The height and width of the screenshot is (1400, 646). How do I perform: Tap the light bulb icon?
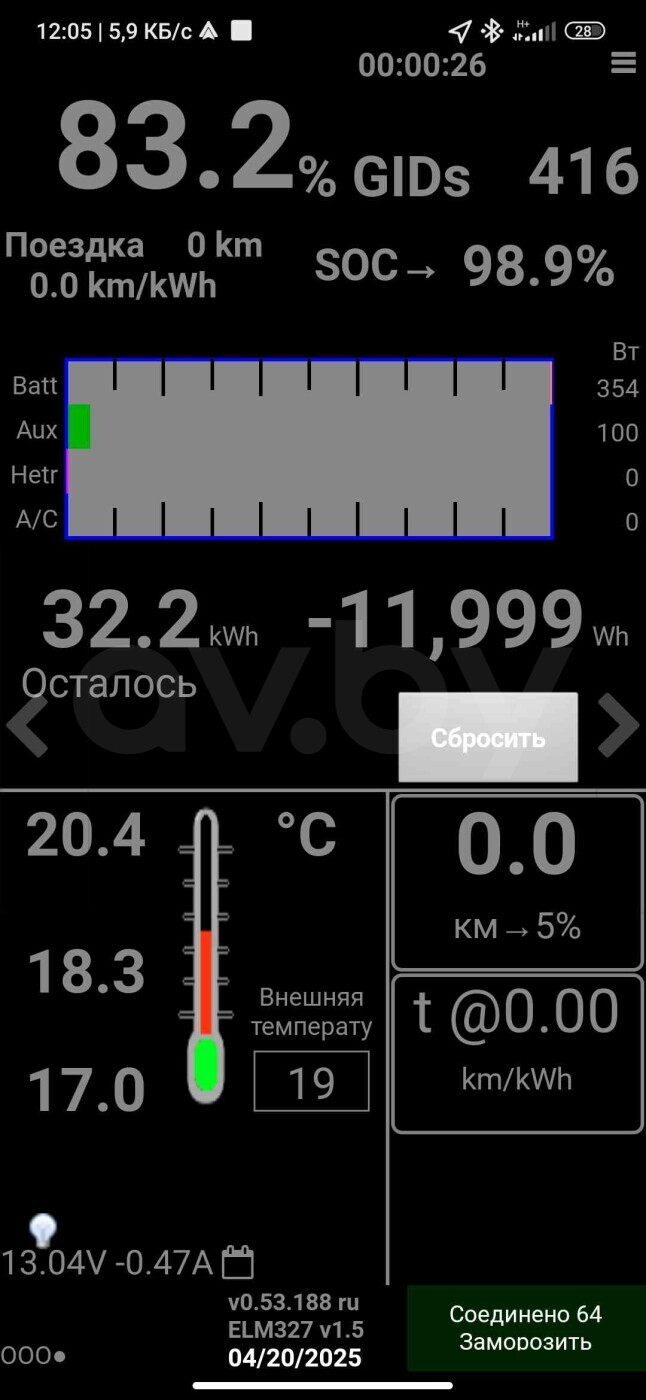42,1228
